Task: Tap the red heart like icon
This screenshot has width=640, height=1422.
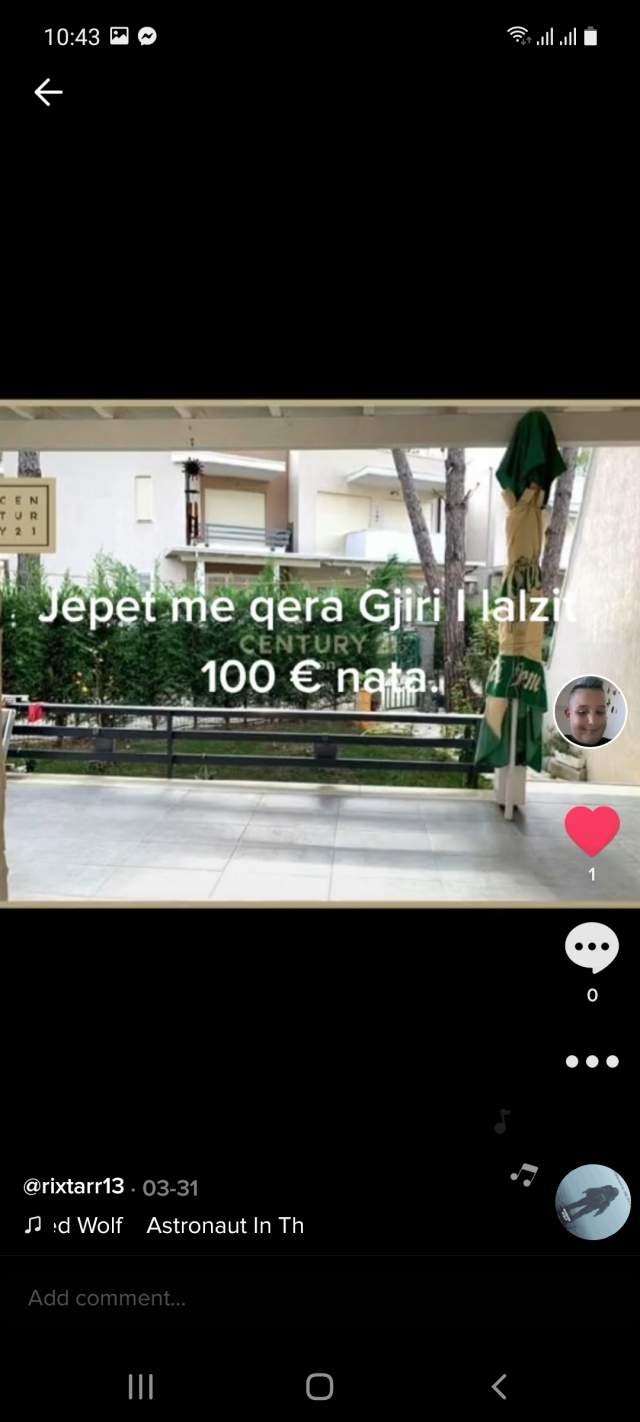Action: click(592, 831)
